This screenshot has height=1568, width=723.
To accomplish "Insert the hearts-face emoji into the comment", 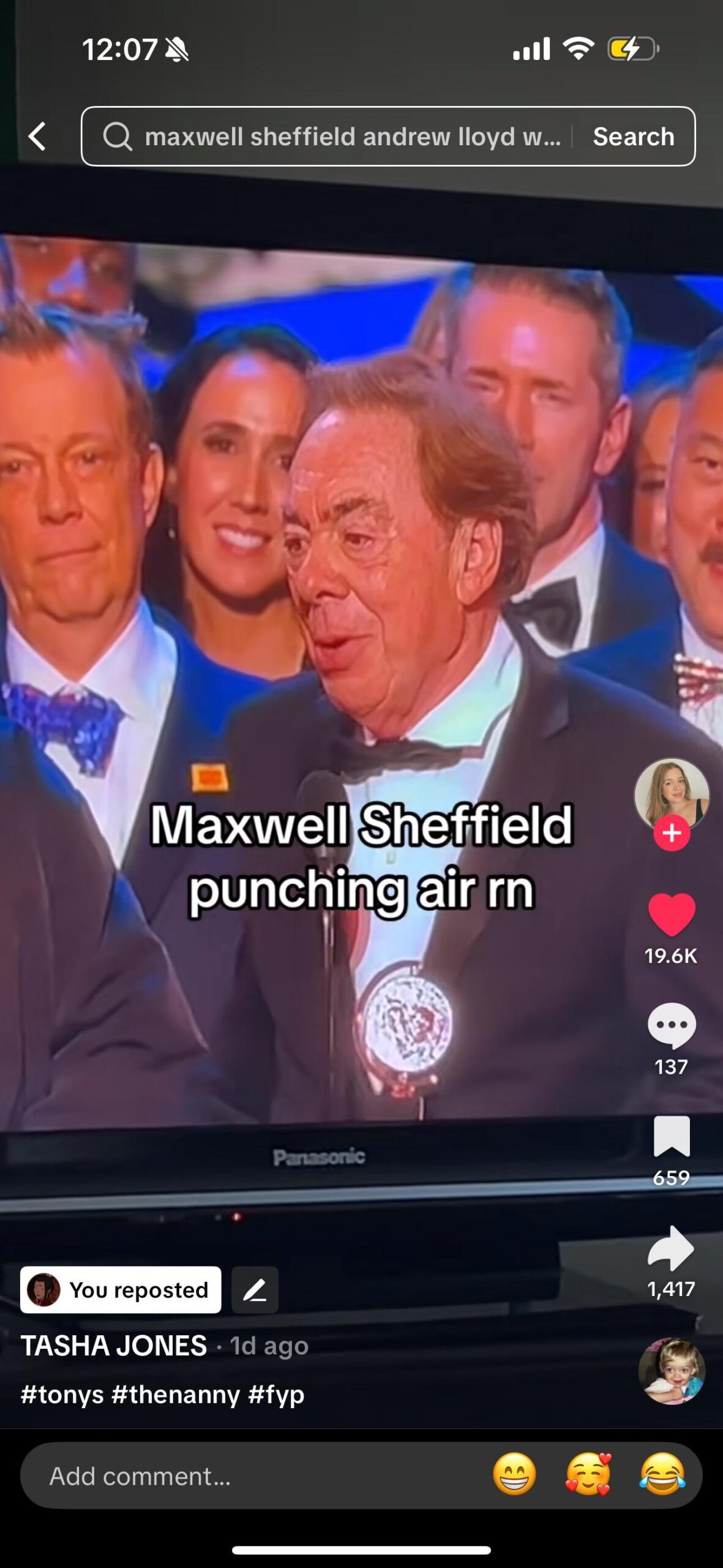I will pos(588,1474).
